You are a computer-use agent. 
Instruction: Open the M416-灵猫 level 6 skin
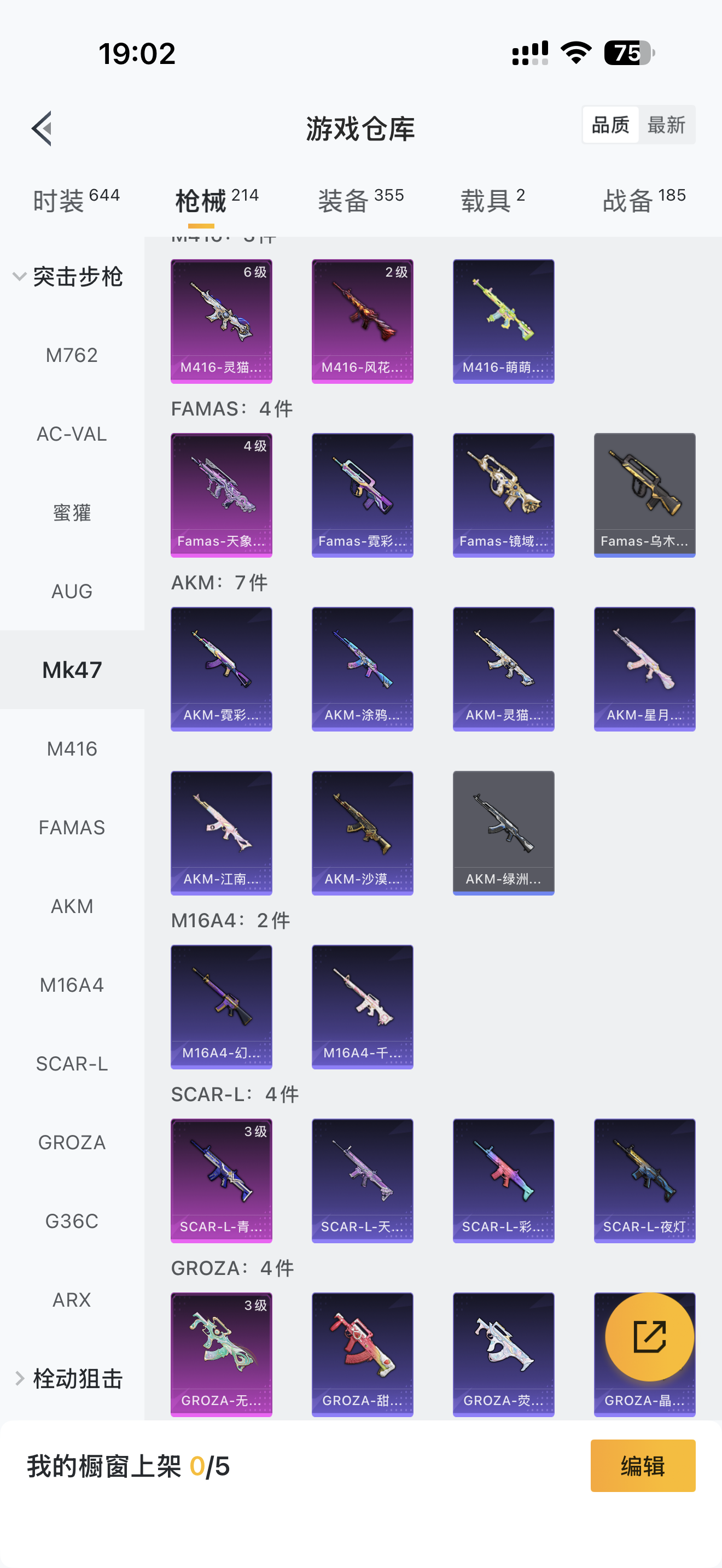pyautogui.click(x=221, y=321)
